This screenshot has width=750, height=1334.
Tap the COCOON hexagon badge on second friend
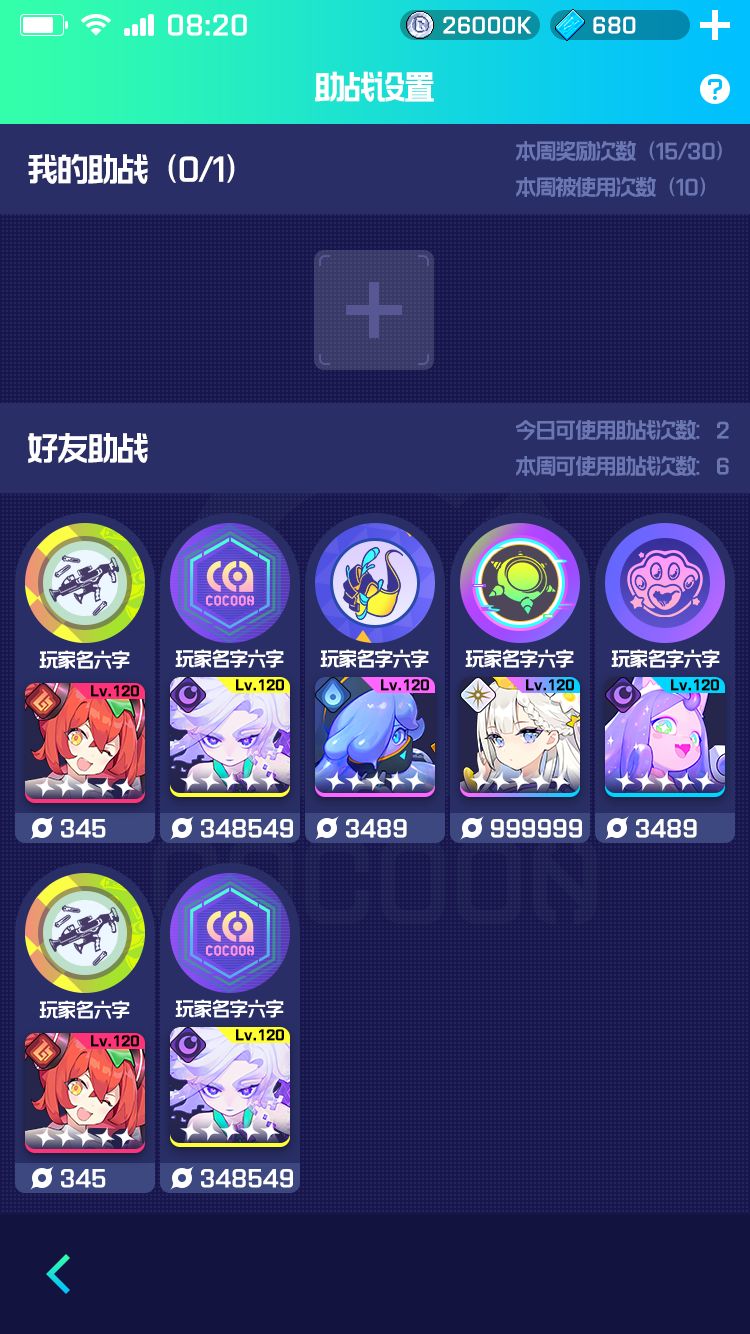[x=229, y=583]
